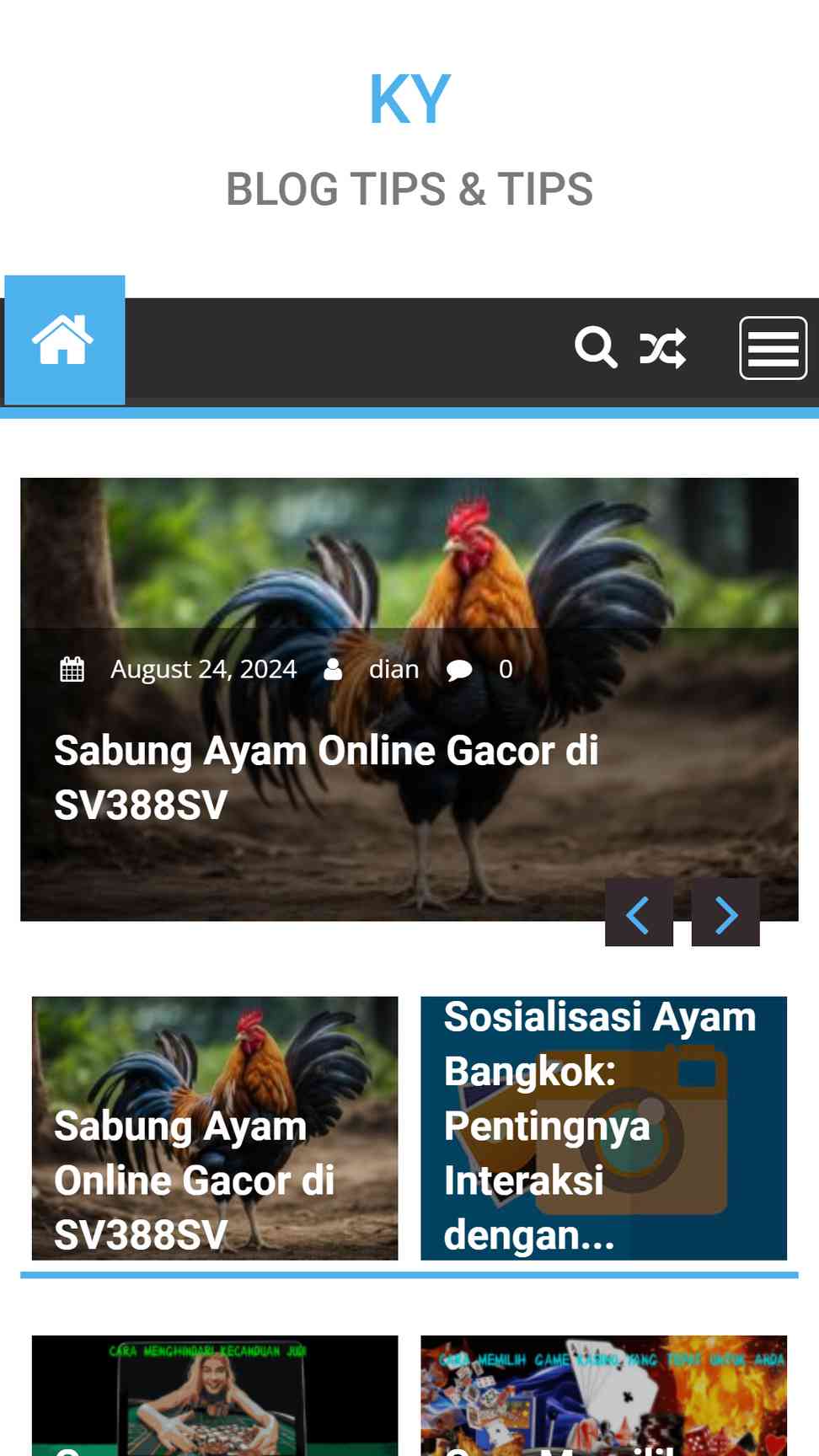Tap the KY site title link
The width and height of the screenshot is (819, 1456).
coord(409,99)
